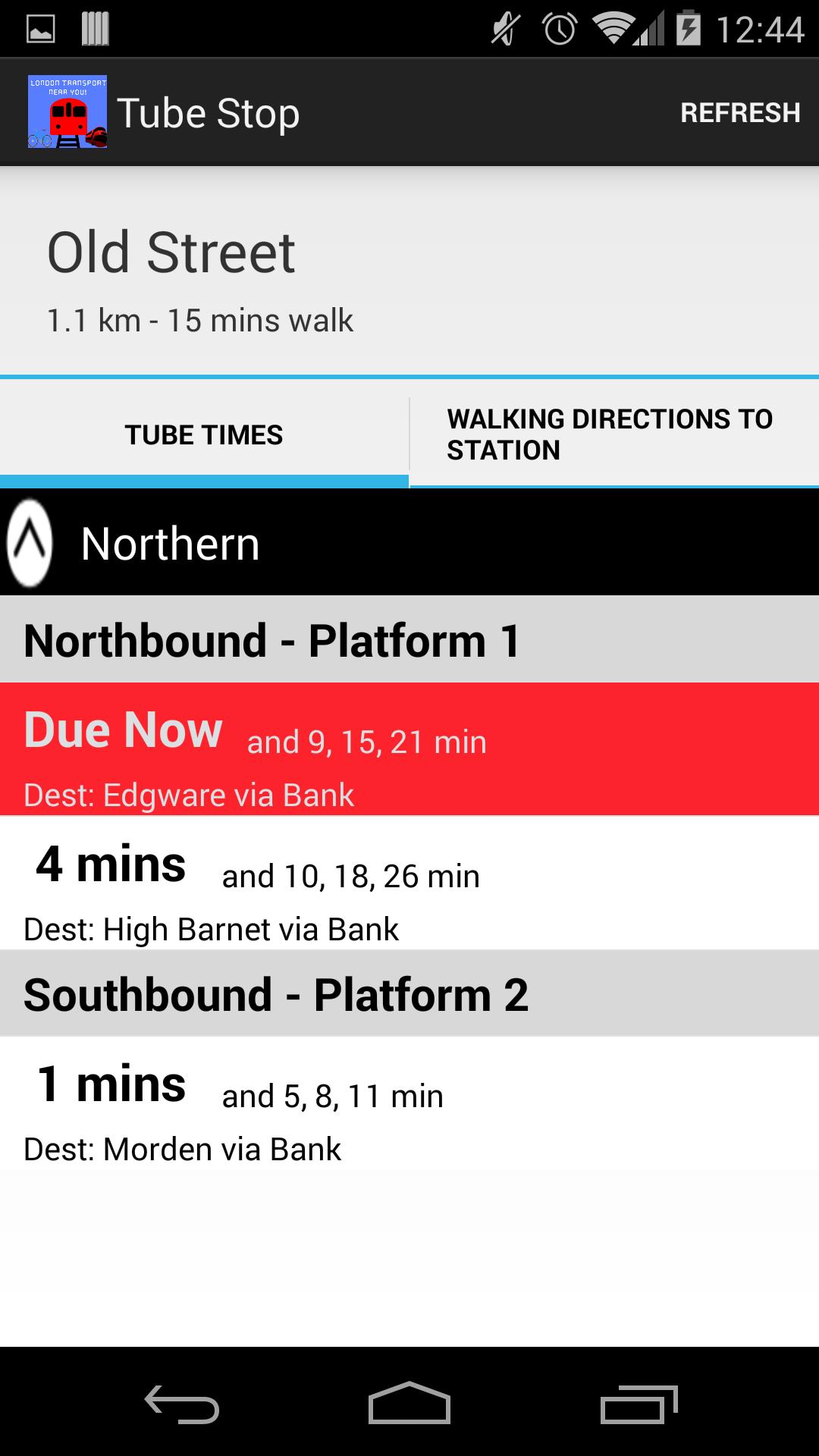This screenshot has width=819, height=1456.
Task: Select the Northern line arrow icon
Action: (28, 543)
